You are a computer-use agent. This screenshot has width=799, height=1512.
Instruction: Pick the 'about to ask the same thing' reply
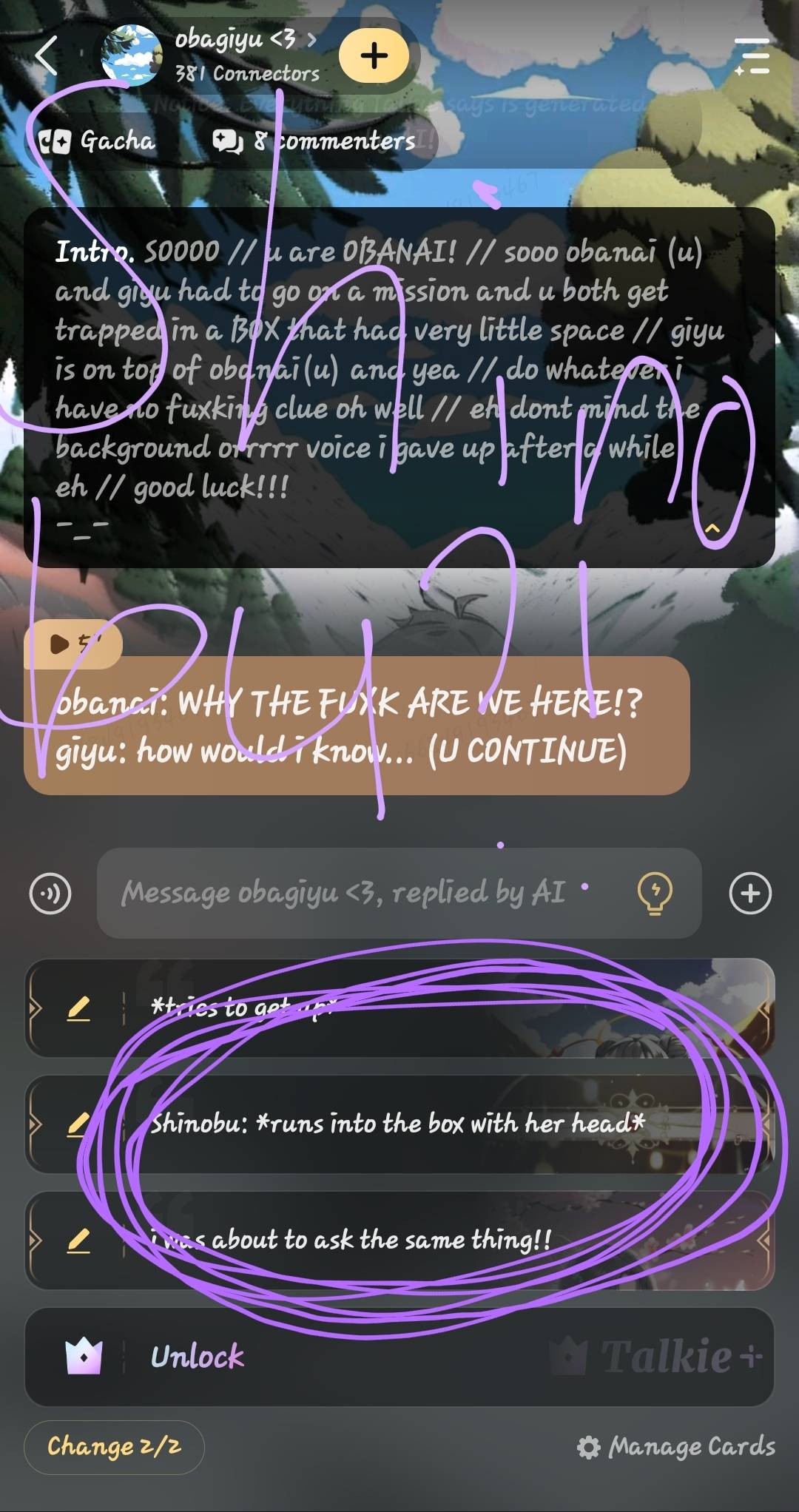[444, 1241]
